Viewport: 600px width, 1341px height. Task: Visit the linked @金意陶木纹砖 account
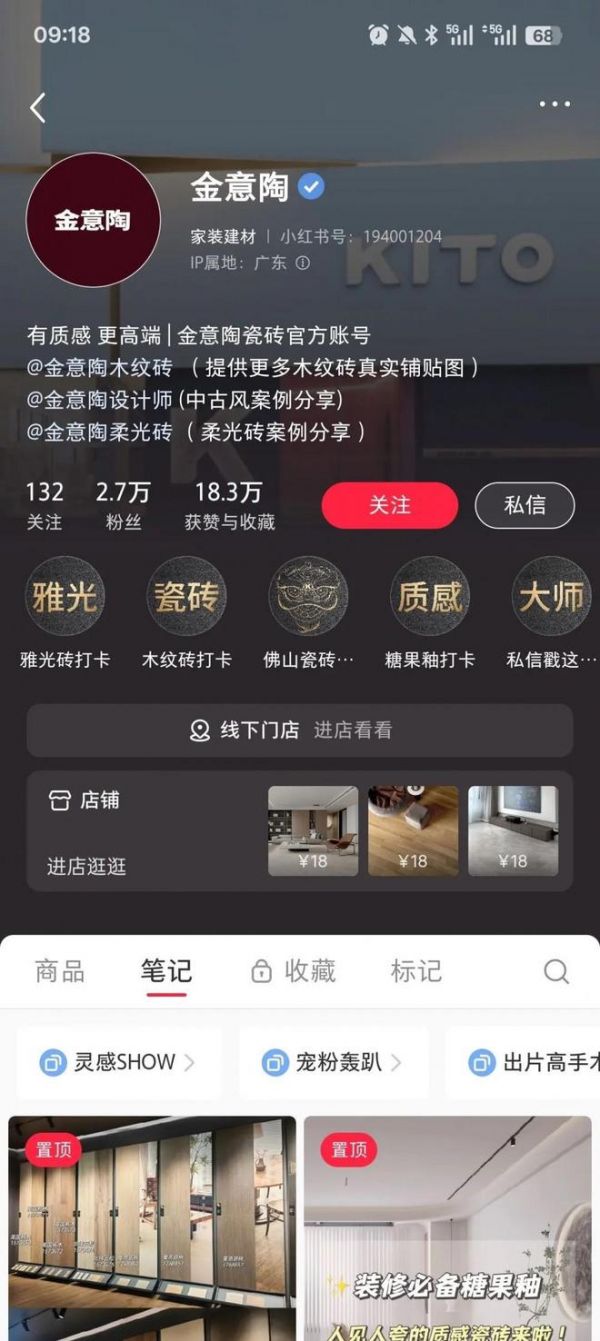[100, 368]
